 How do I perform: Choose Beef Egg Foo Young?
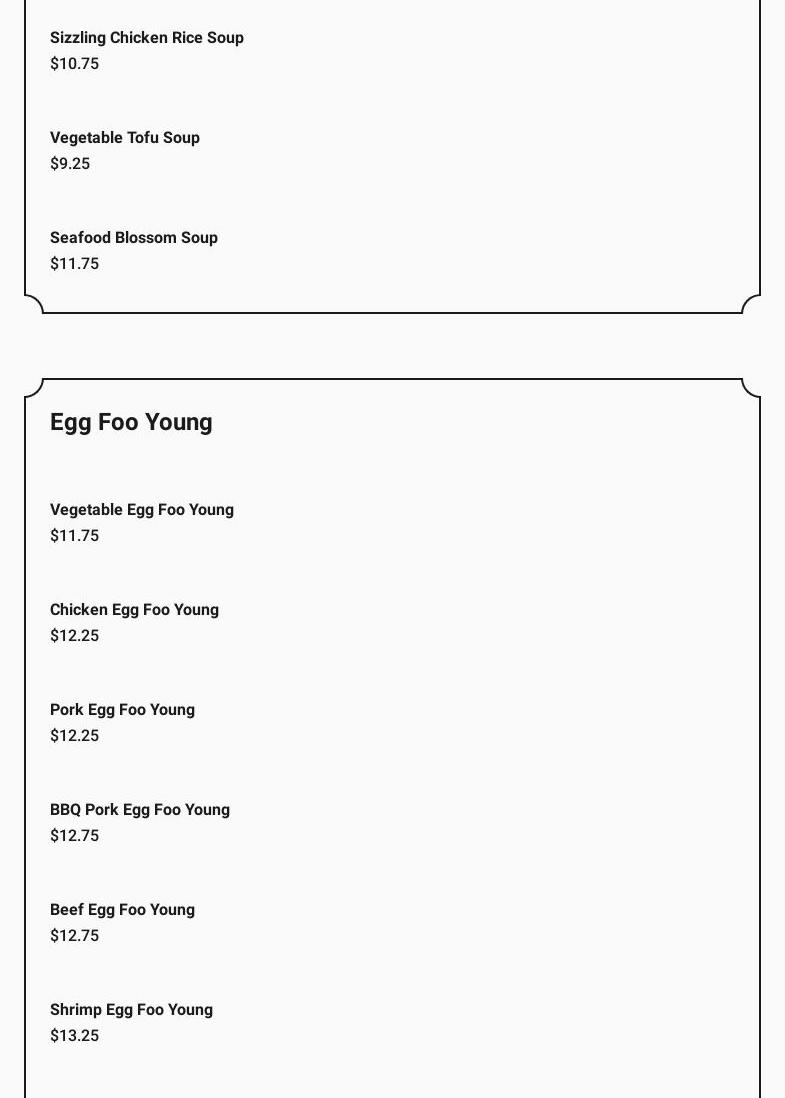click(122, 910)
